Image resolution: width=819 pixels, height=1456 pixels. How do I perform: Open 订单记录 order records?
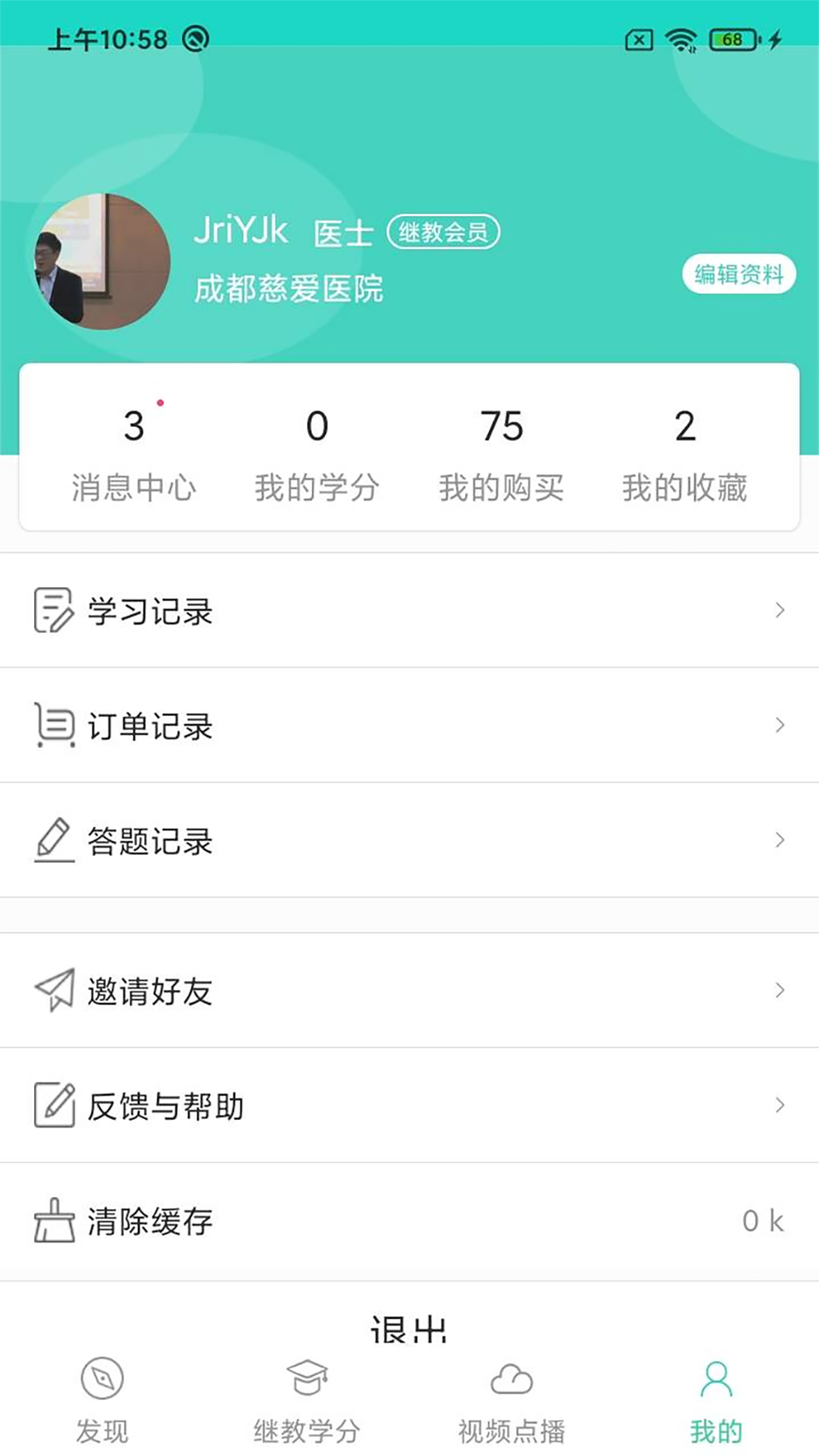pyautogui.click(x=409, y=726)
